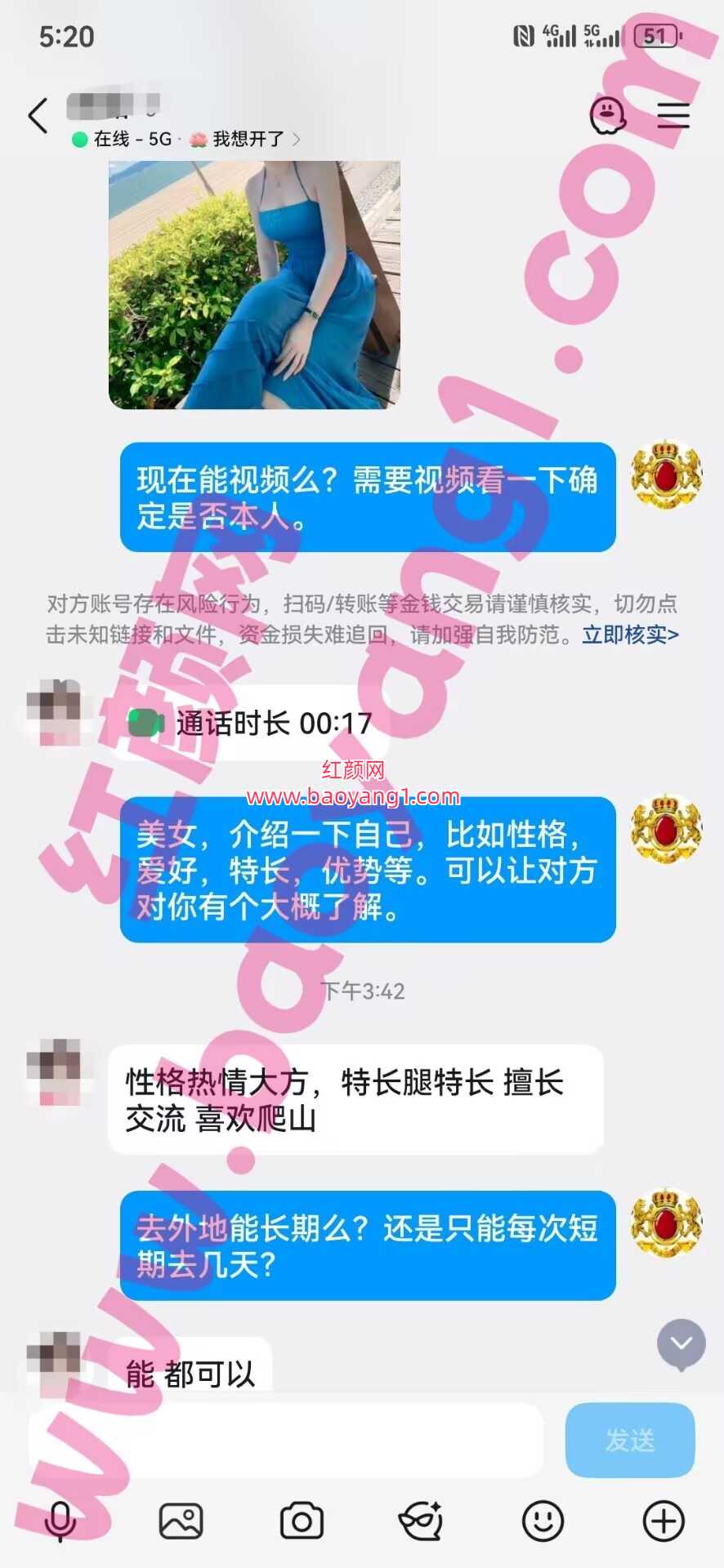Jump to latest messages with the down arrow
724x1568 pixels.
point(682,1344)
